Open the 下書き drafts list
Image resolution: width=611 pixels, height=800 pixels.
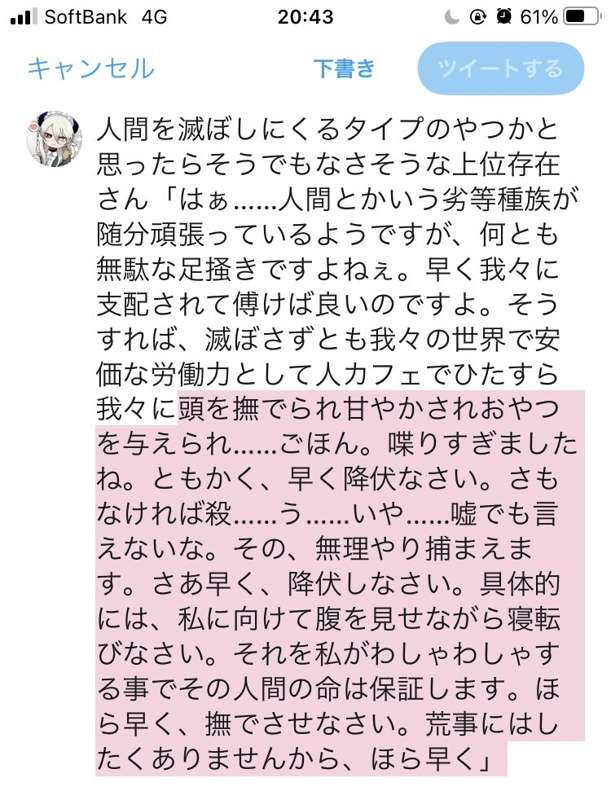coord(344,69)
